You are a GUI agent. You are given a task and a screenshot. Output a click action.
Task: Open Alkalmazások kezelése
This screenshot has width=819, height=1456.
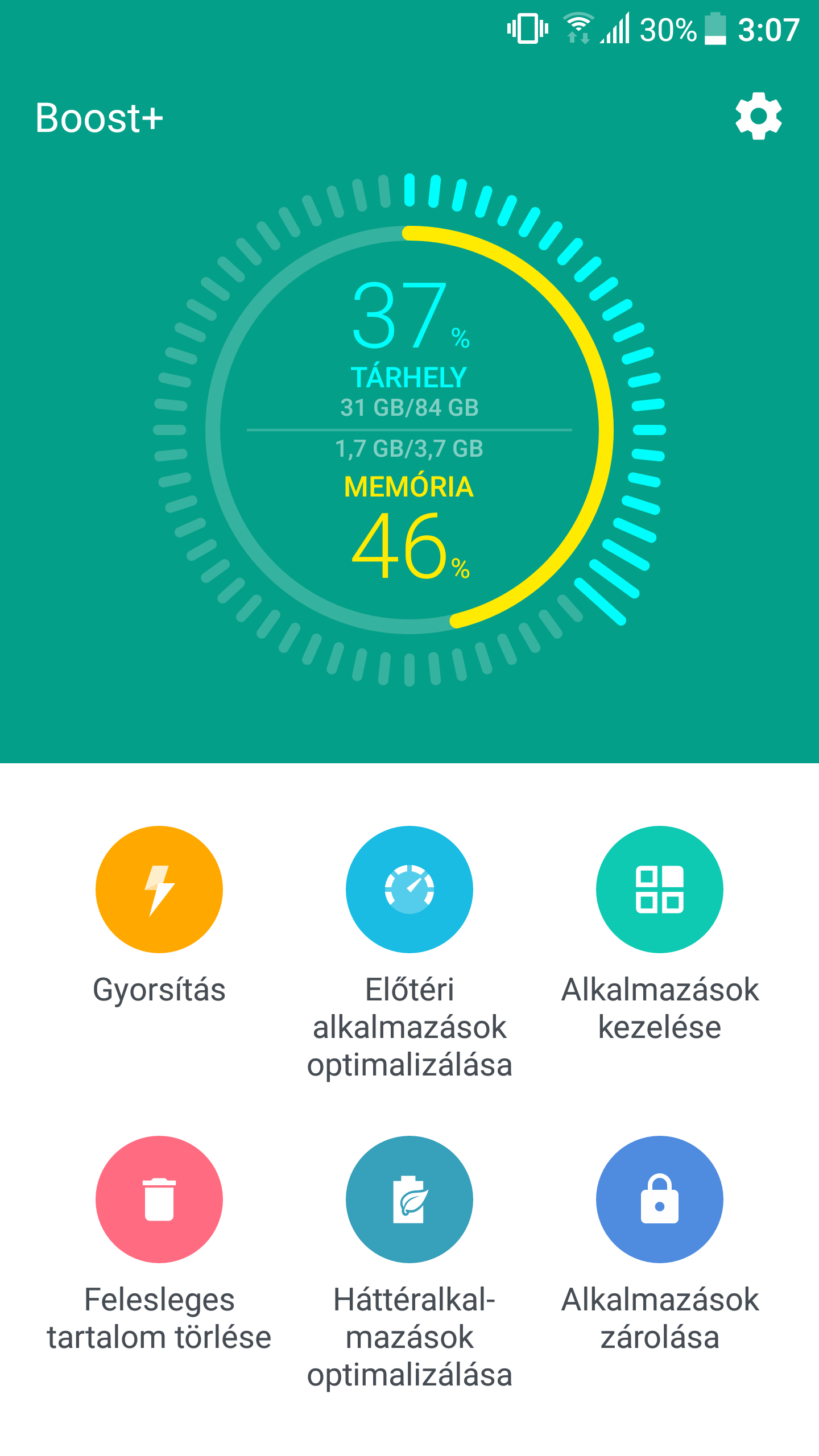click(x=660, y=889)
